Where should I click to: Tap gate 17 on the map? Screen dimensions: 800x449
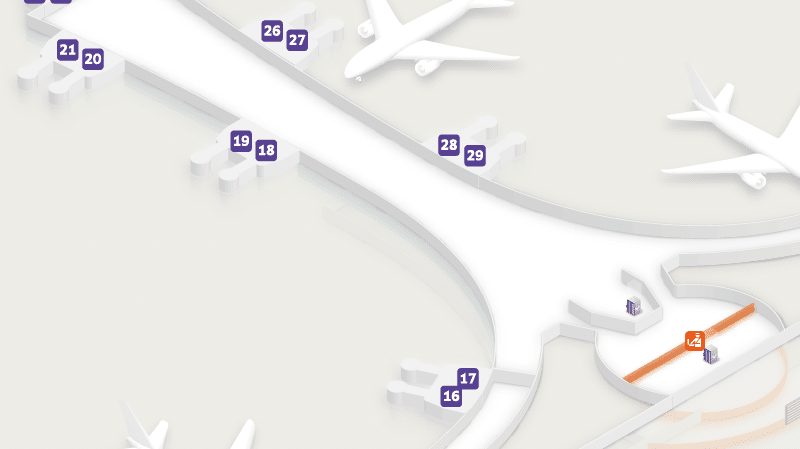tap(468, 378)
